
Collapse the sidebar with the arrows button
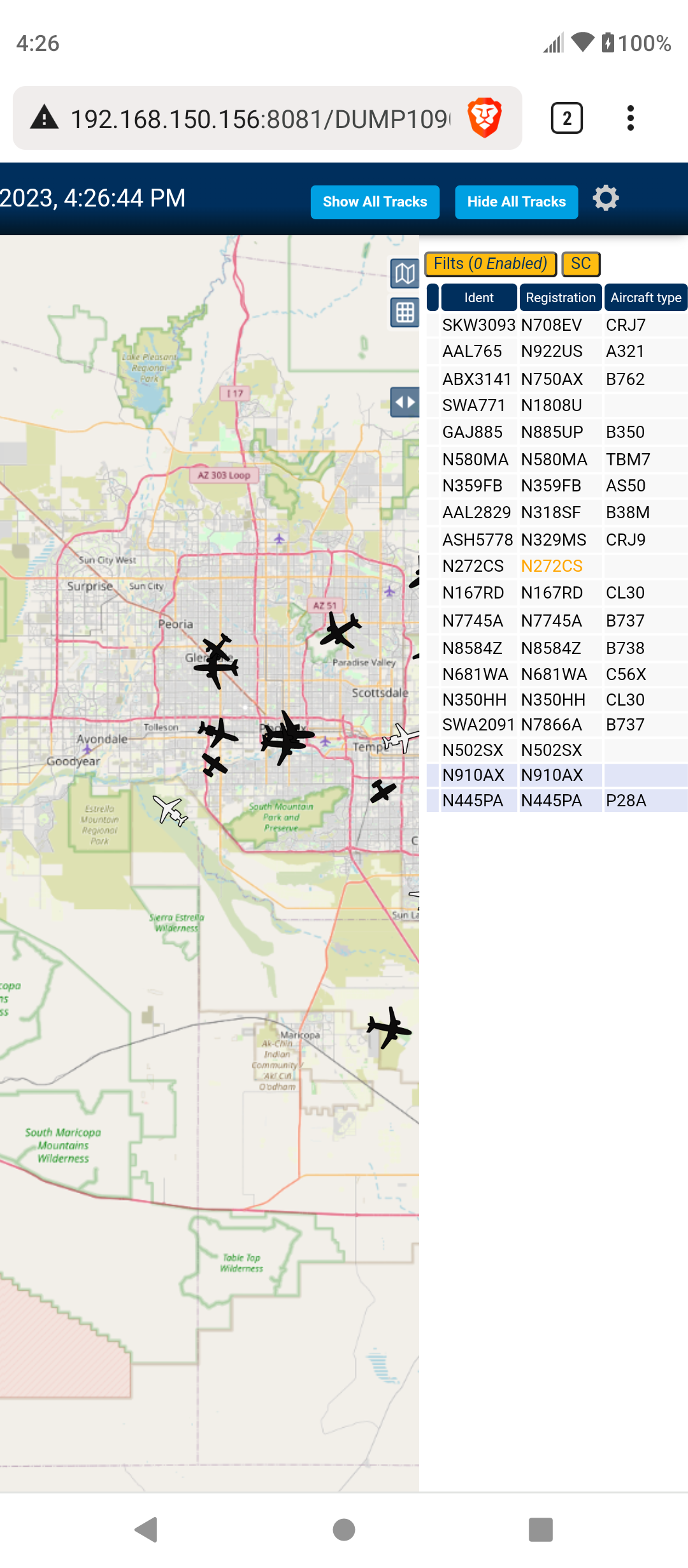[x=405, y=402]
